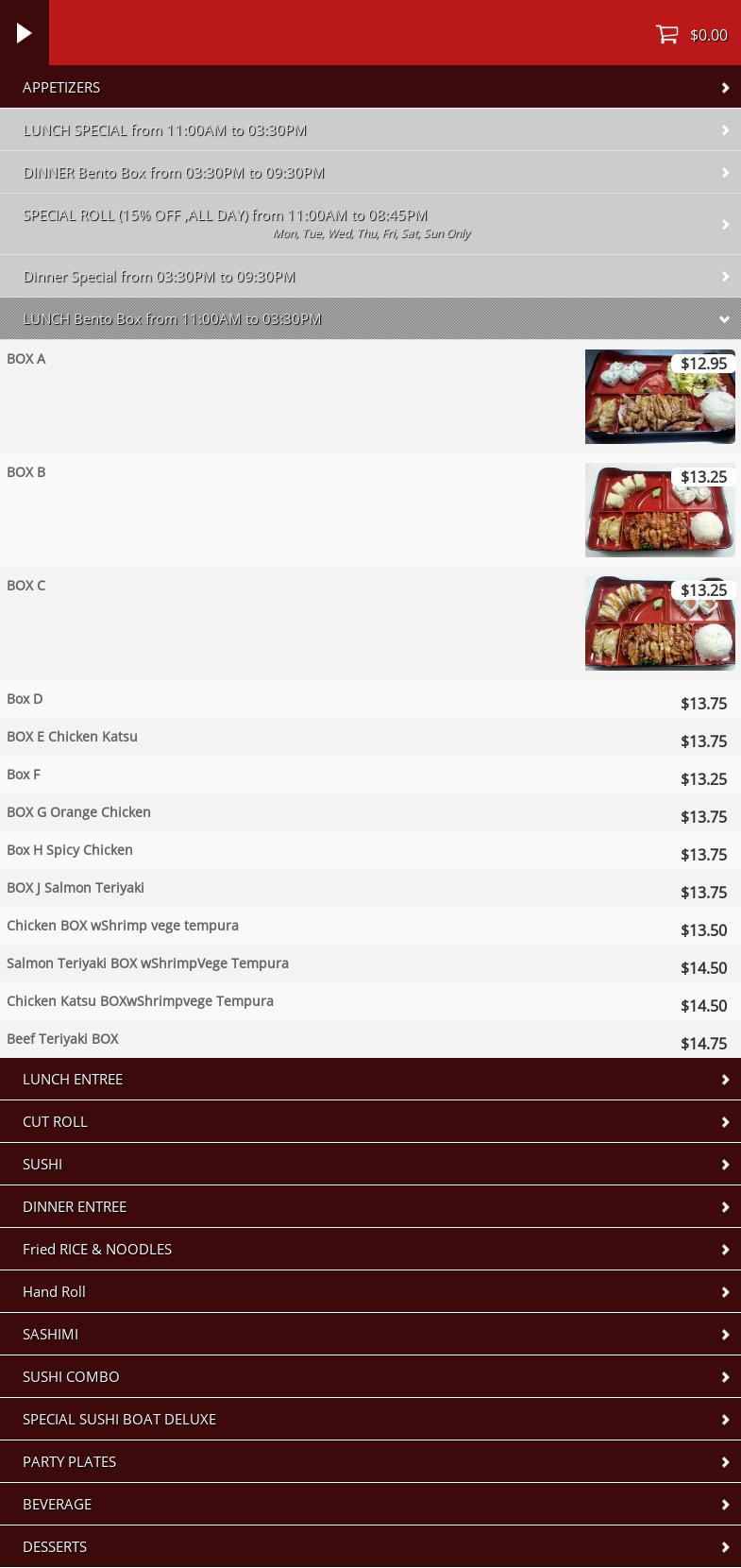Open the play arrow menu button
The image size is (741, 1568).
(x=25, y=33)
